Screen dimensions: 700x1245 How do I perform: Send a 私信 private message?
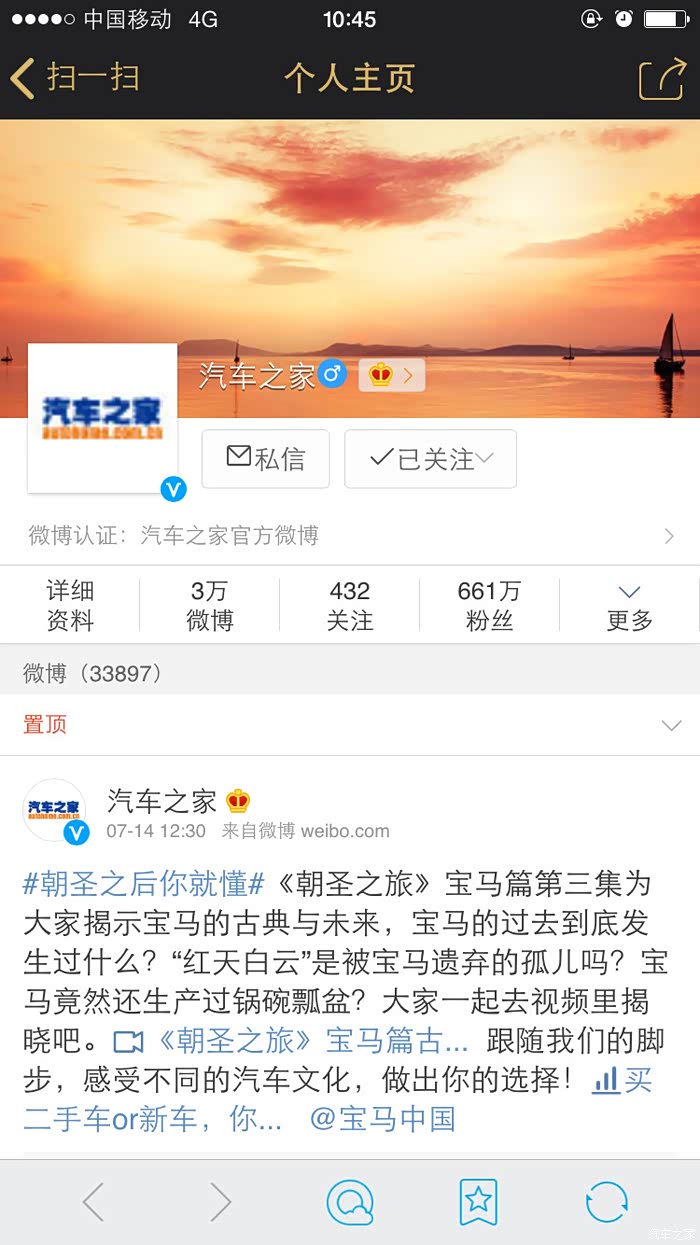pos(265,459)
